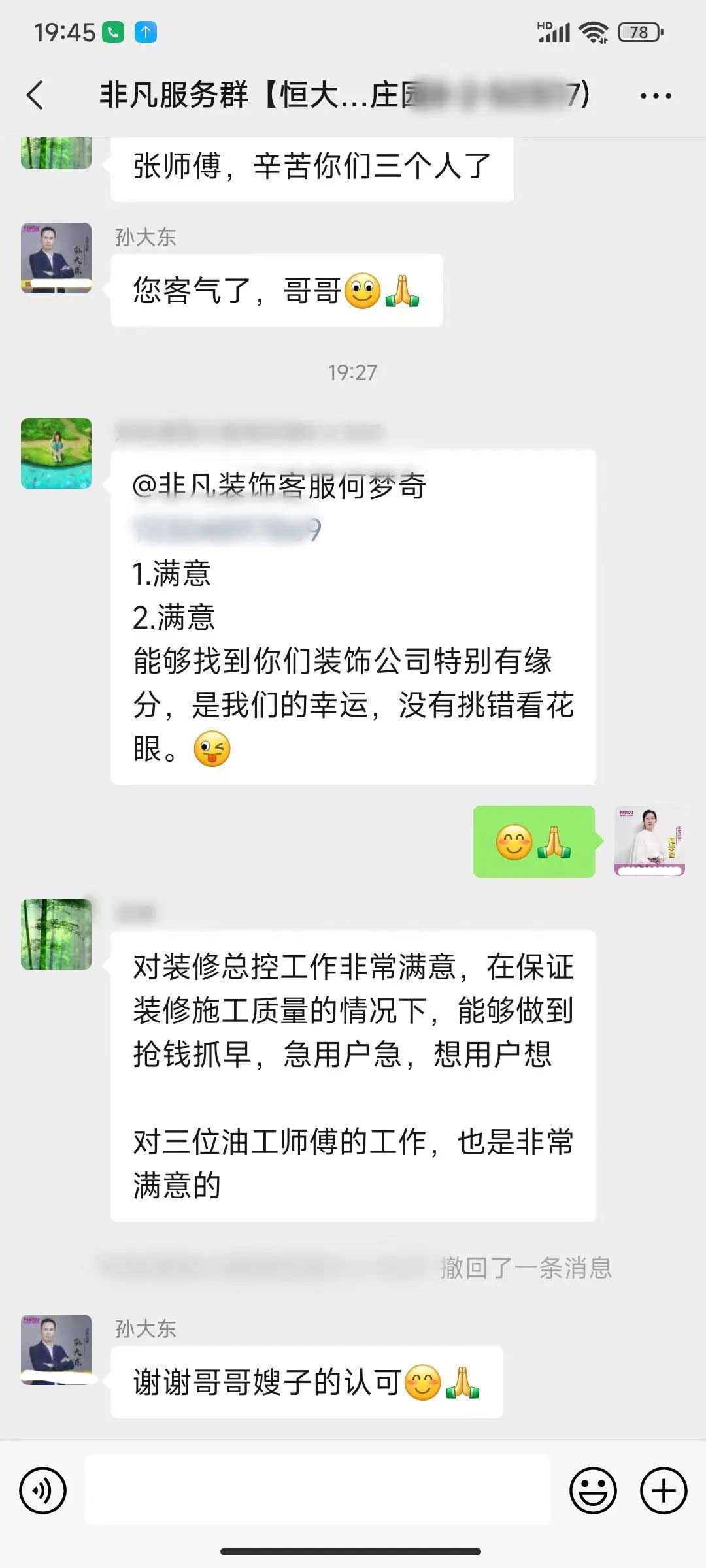Viewport: 706px width, 1568px height.
Task: Open bamboo avatar beside 对装修总控工作非常满意 message
Action: tap(56, 934)
